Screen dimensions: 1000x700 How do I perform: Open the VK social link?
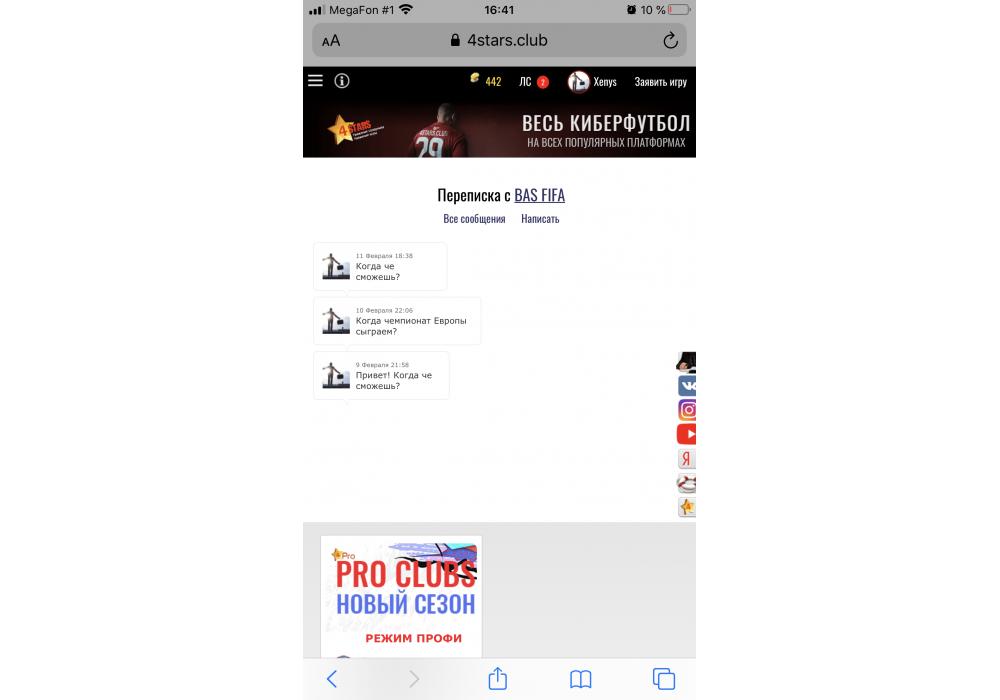[687, 385]
